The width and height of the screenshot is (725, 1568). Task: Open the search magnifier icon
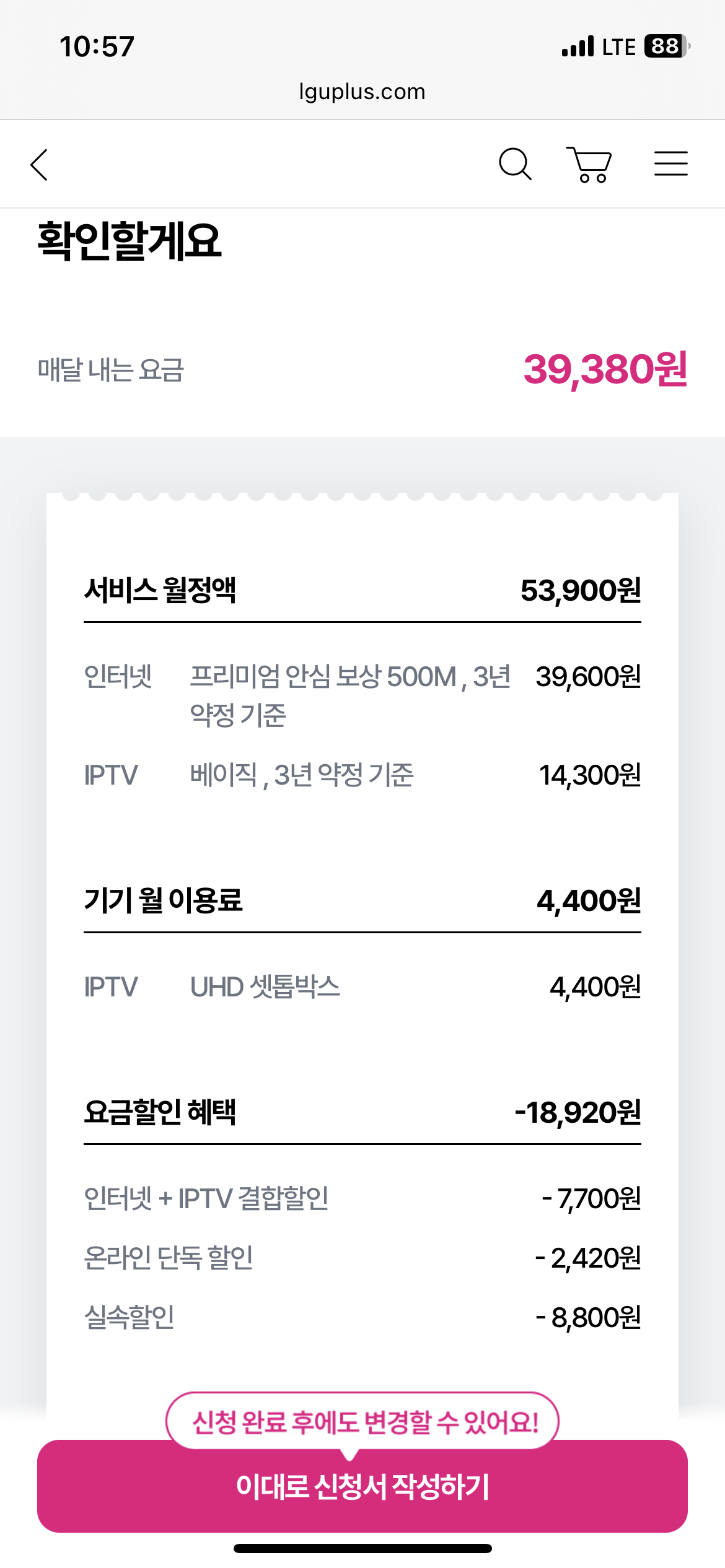click(x=515, y=164)
